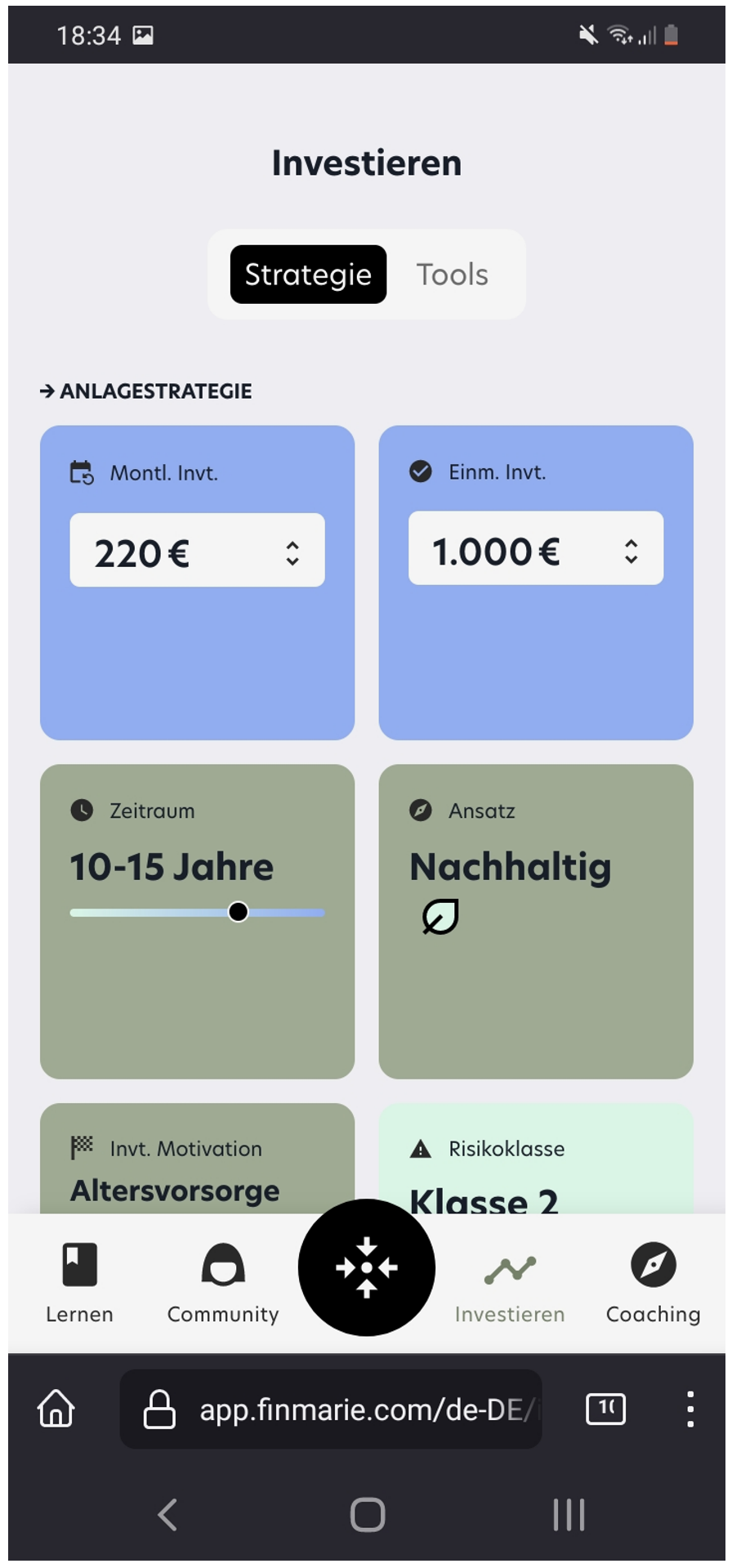The width and height of the screenshot is (732, 1568).
Task: Go back with the system back button
Action: pyautogui.click(x=167, y=1514)
